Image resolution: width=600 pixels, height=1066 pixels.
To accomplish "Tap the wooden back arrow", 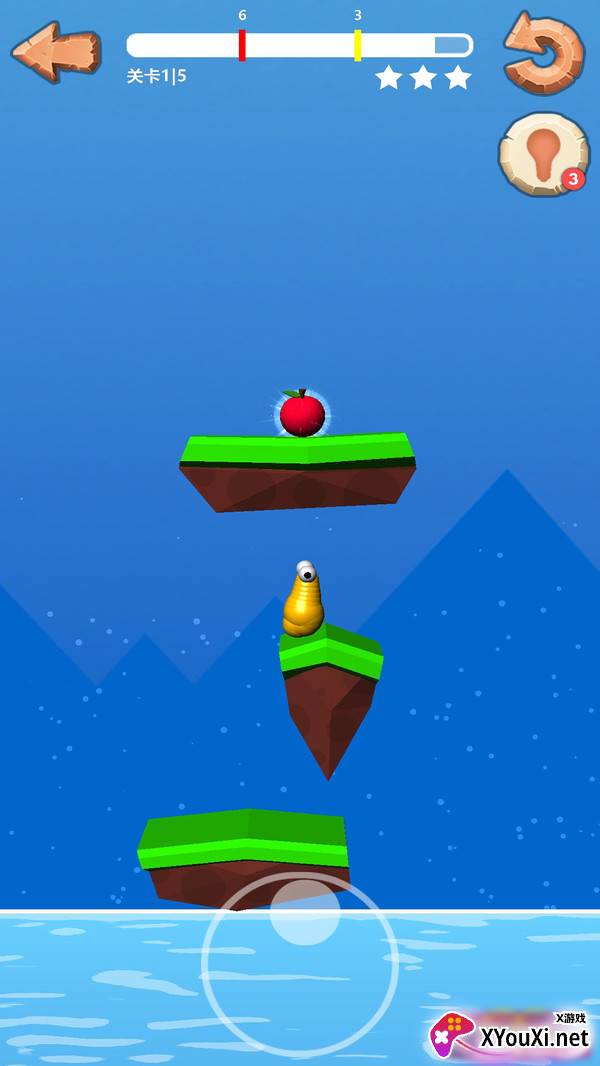I will (56, 52).
